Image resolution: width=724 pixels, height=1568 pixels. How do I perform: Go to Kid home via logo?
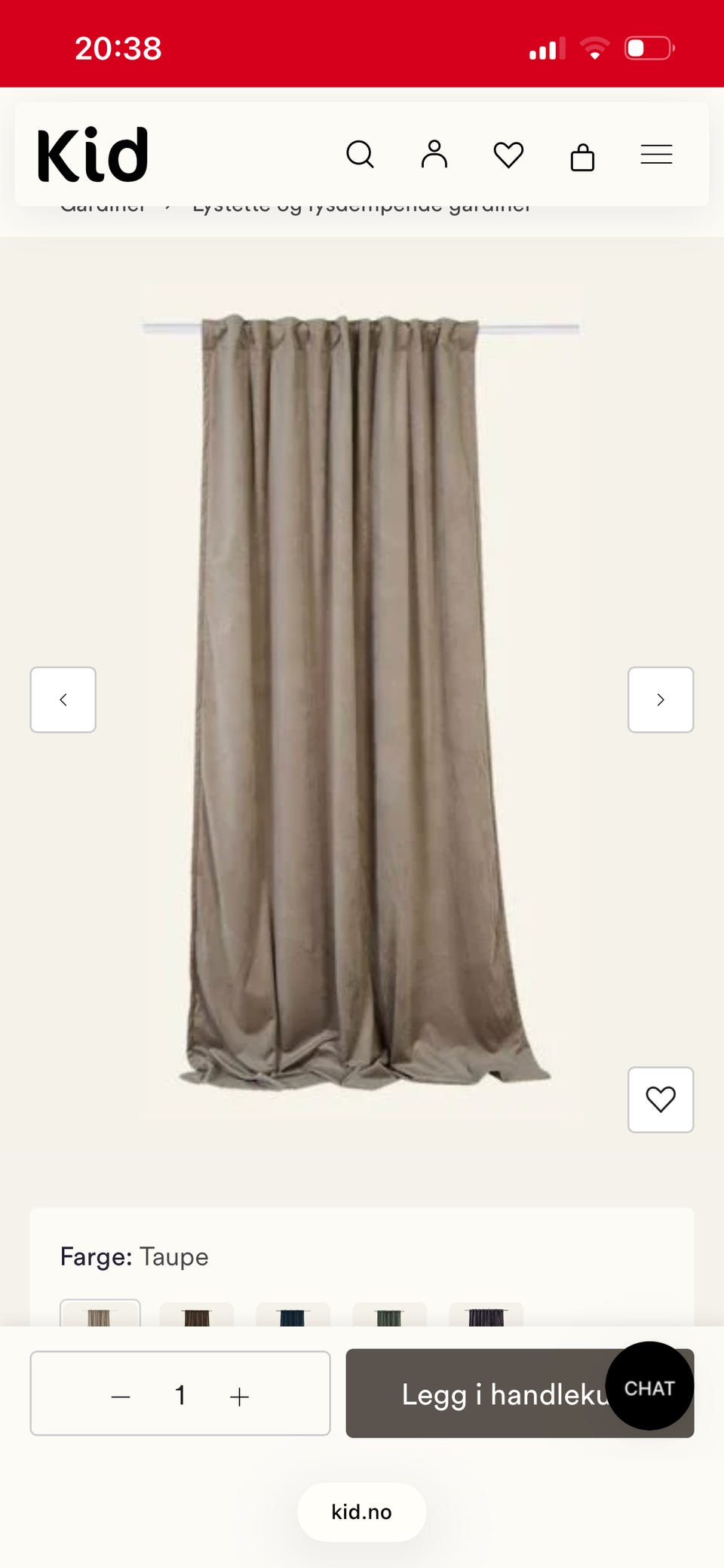point(93,155)
